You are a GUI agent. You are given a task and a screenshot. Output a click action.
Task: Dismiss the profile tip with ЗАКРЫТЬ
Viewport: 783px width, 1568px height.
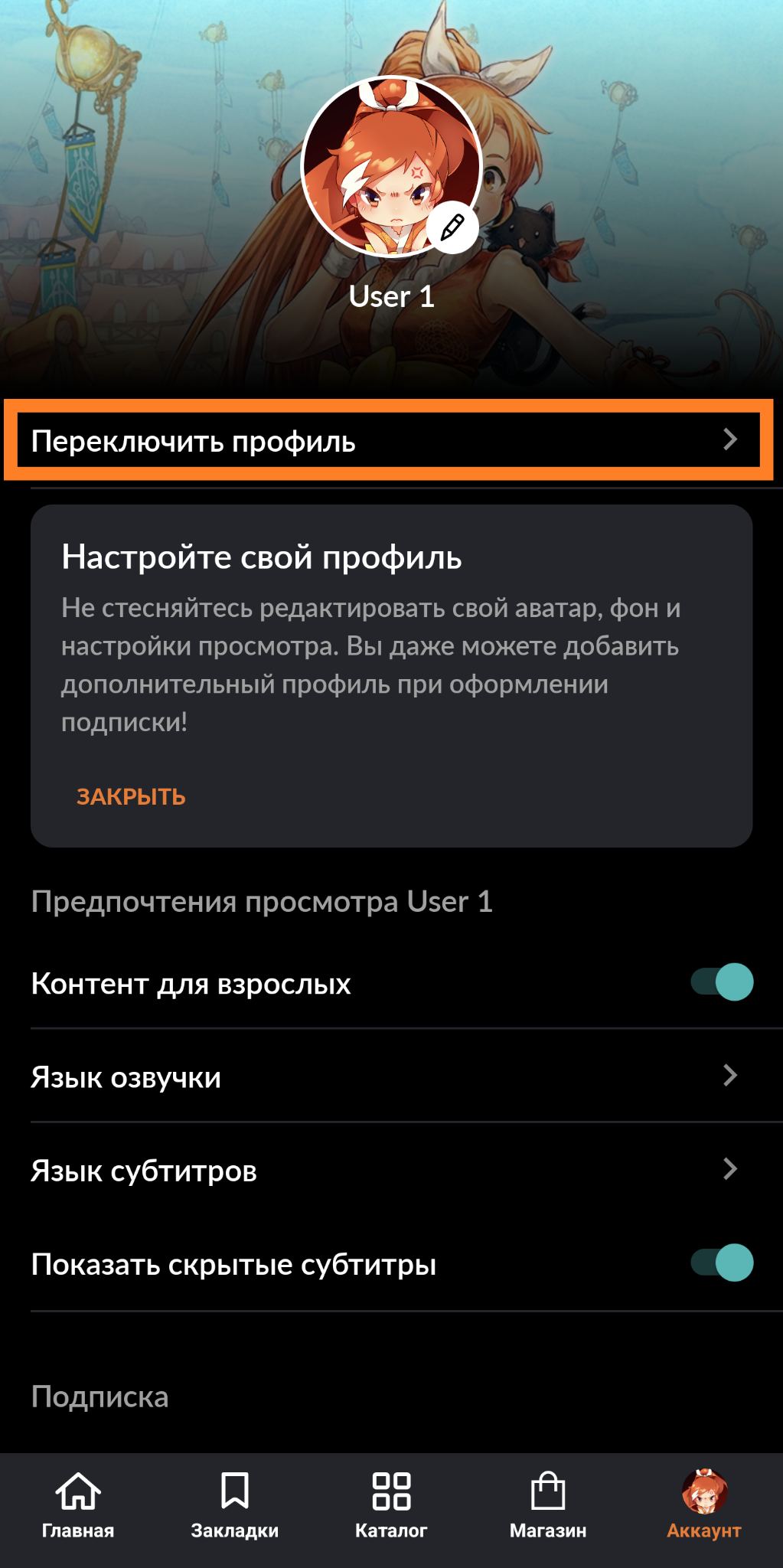(x=131, y=796)
